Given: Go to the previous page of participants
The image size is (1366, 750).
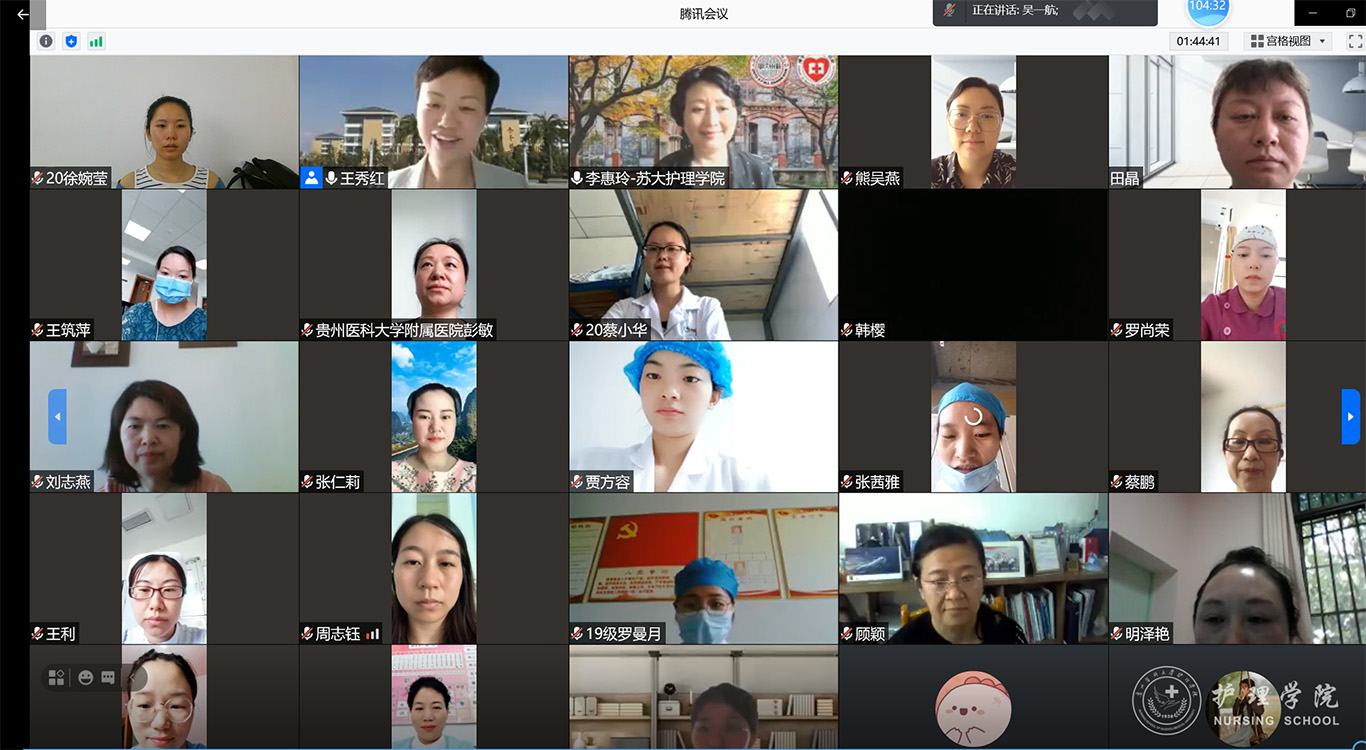Looking at the screenshot, I should coord(57,416).
